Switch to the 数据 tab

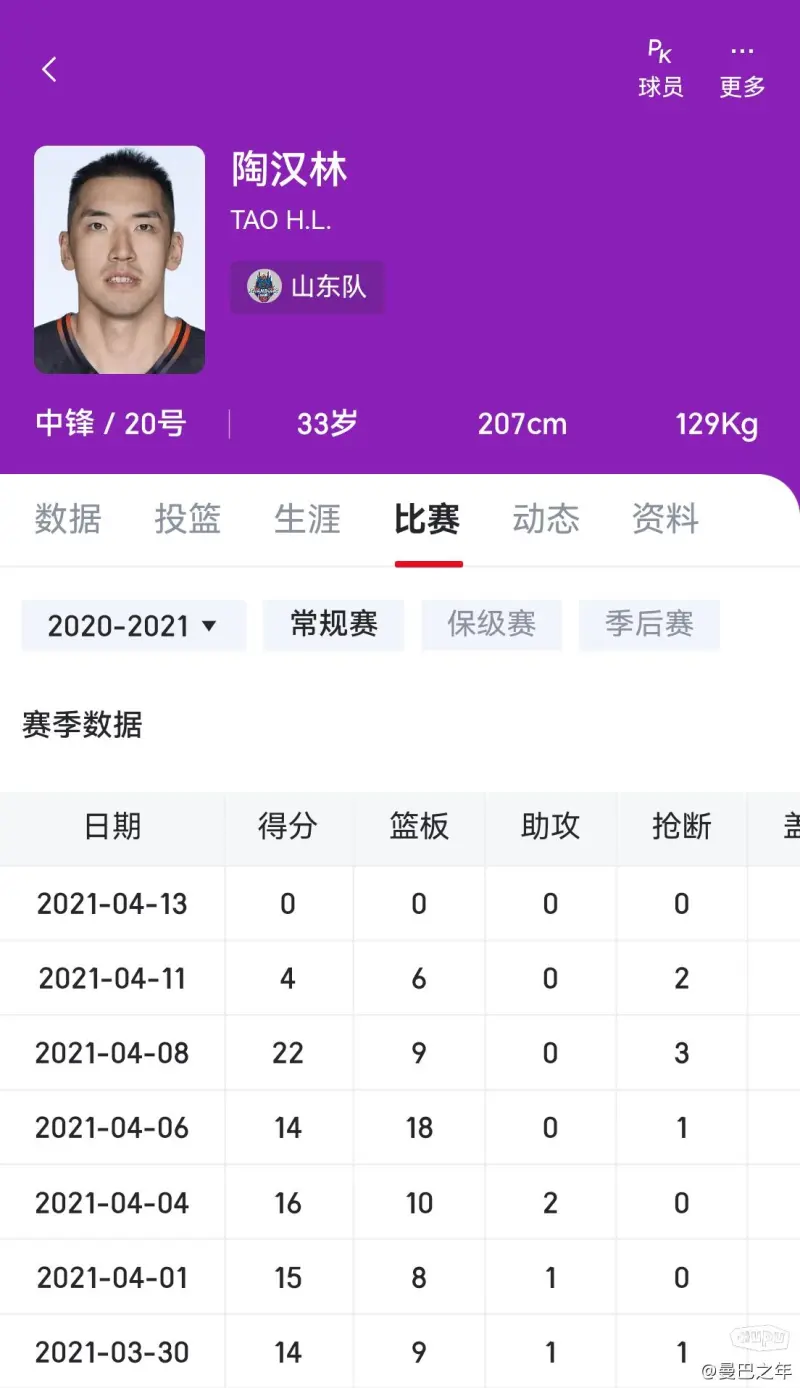[x=68, y=519]
